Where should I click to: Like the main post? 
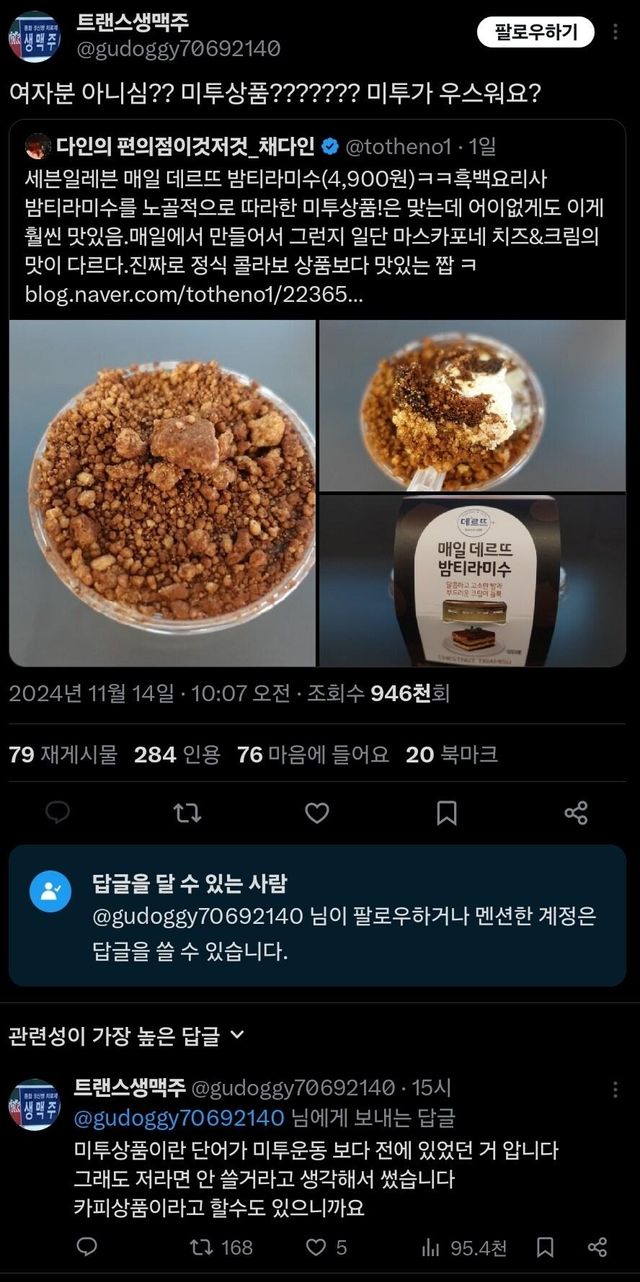point(317,813)
